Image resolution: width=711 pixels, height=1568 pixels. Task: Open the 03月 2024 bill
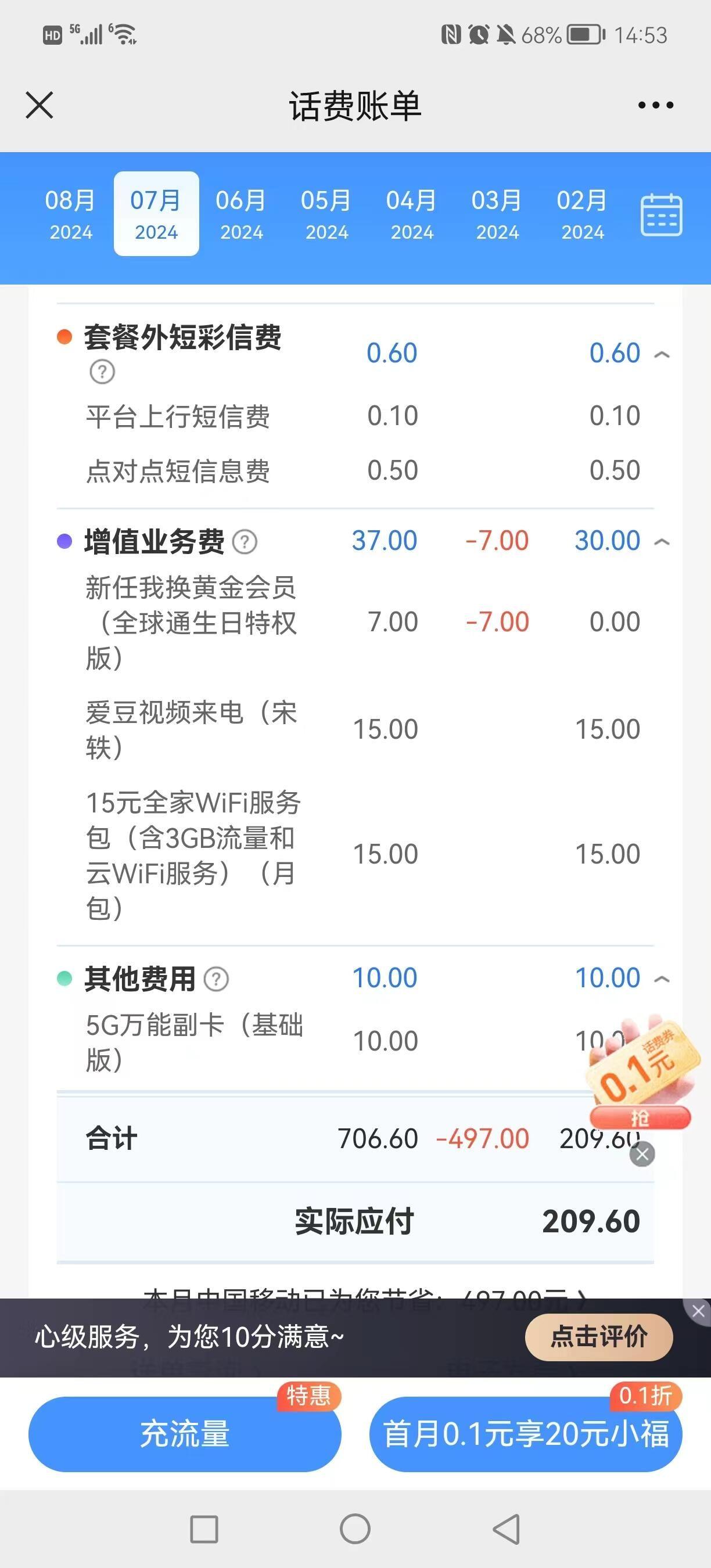497,214
